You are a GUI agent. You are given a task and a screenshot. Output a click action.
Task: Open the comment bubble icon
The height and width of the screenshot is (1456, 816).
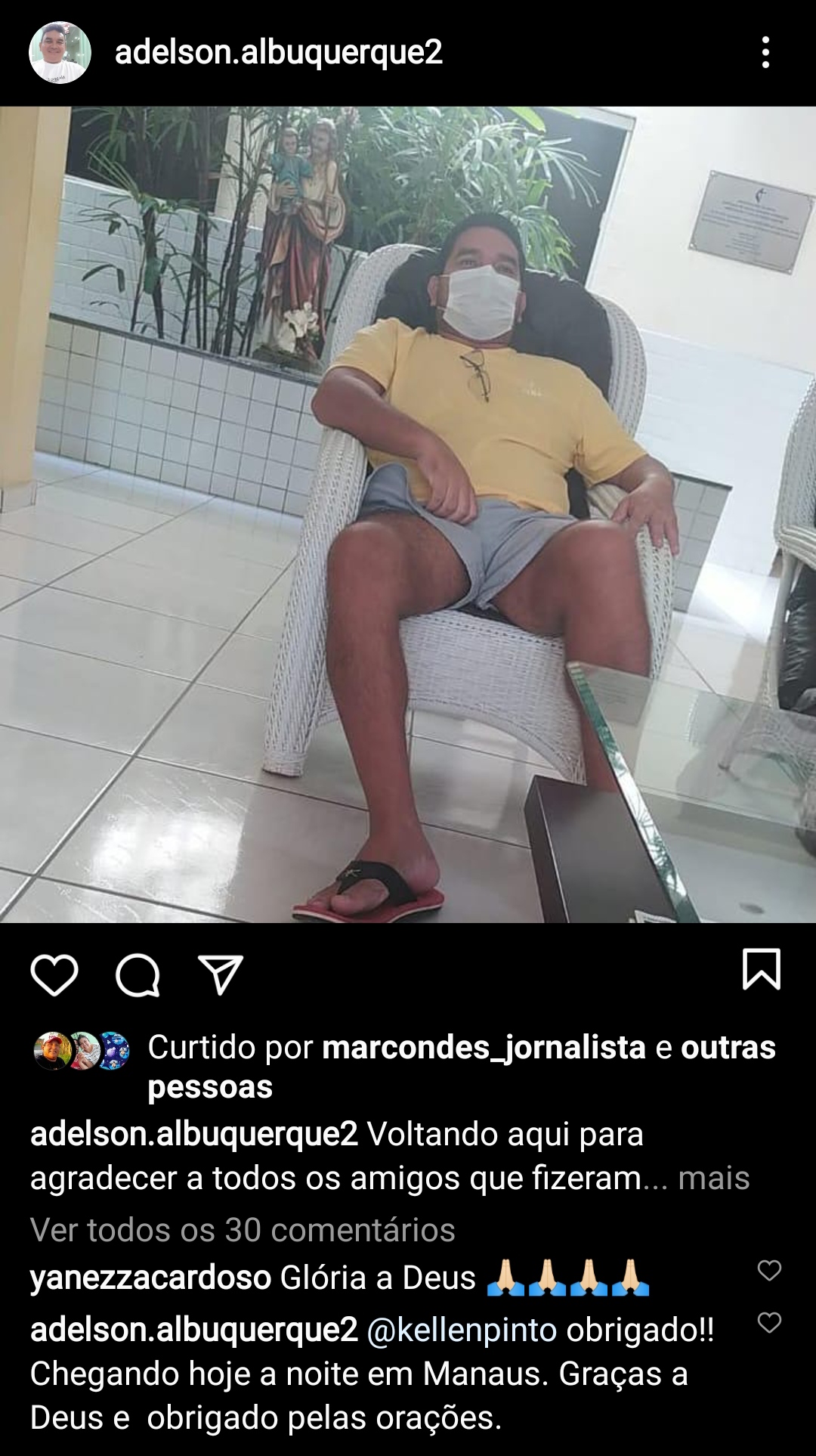coord(138,974)
